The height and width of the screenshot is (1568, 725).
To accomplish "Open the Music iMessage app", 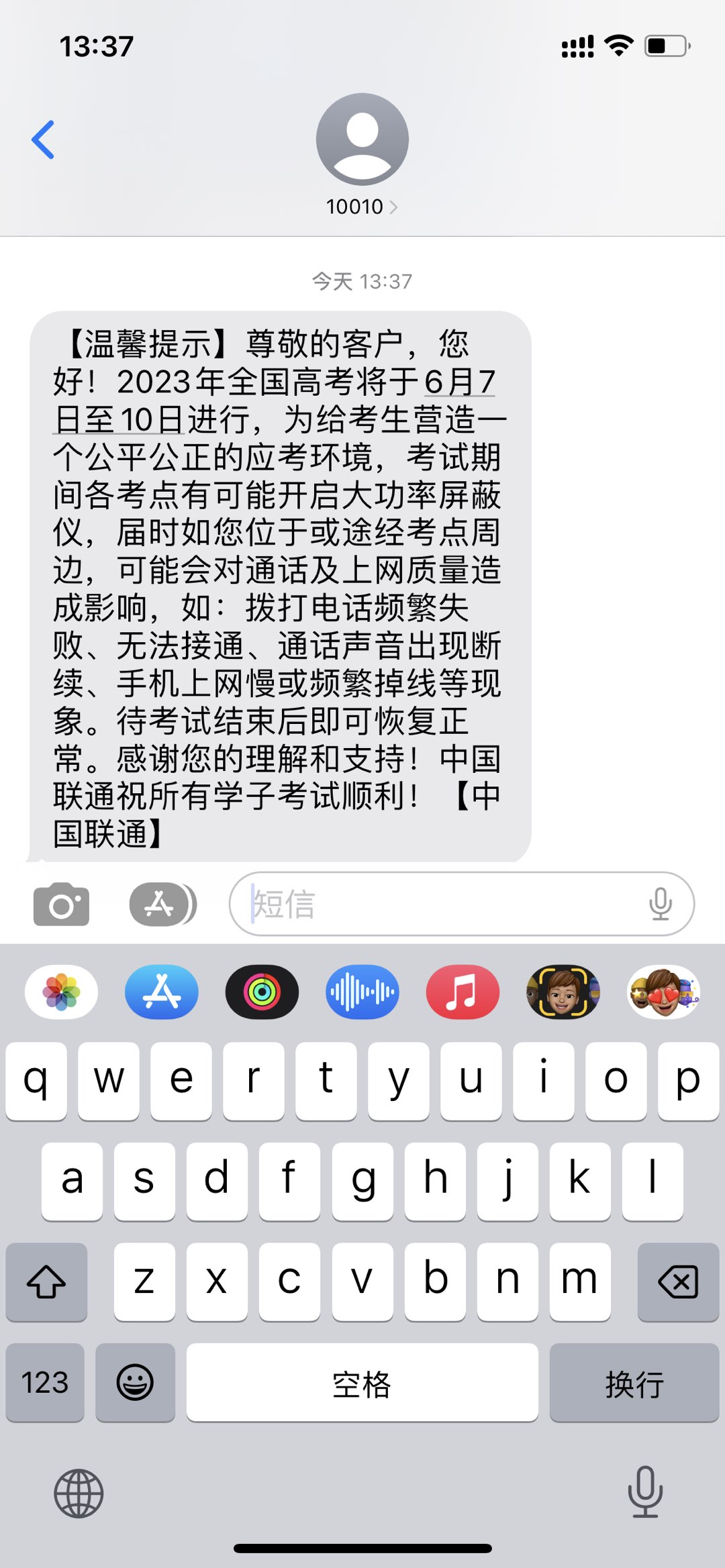I will tap(463, 992).
